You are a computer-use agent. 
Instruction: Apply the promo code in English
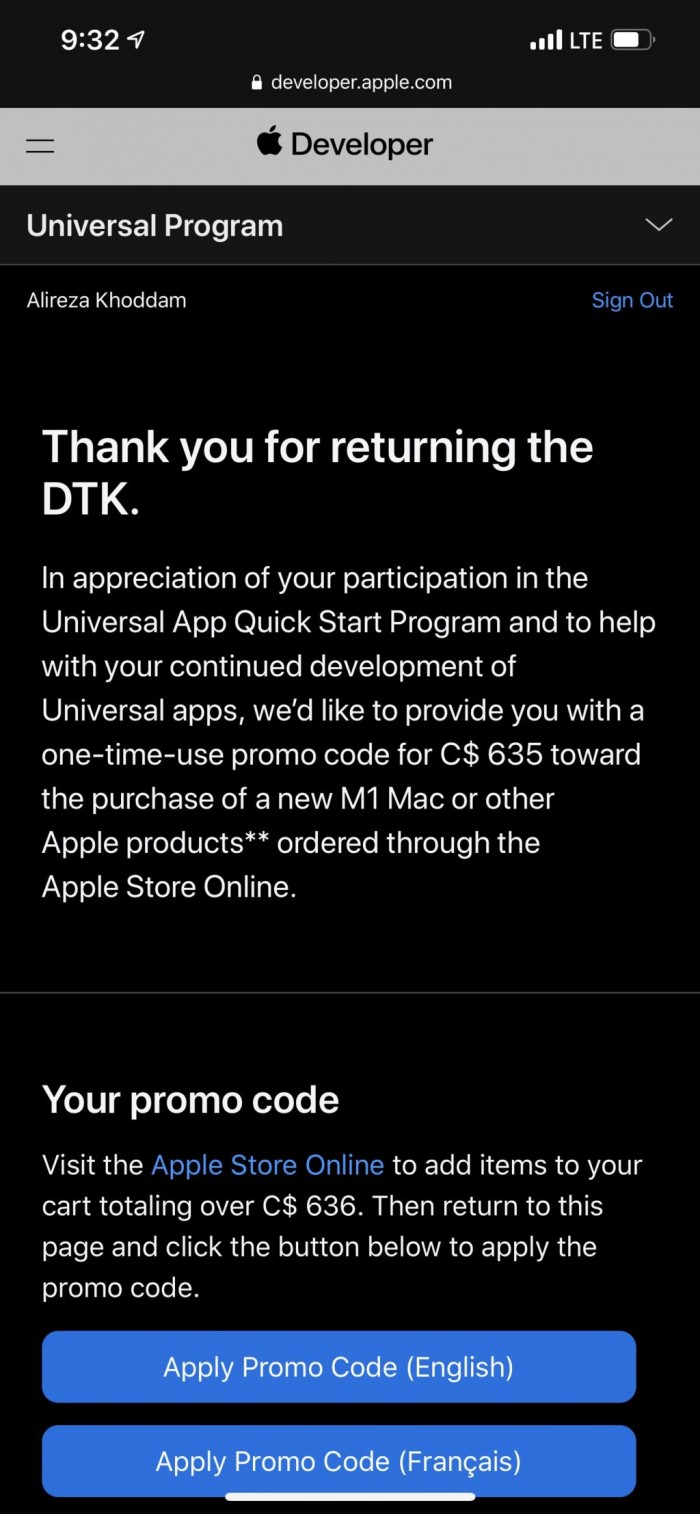(x=338, y=1367)
